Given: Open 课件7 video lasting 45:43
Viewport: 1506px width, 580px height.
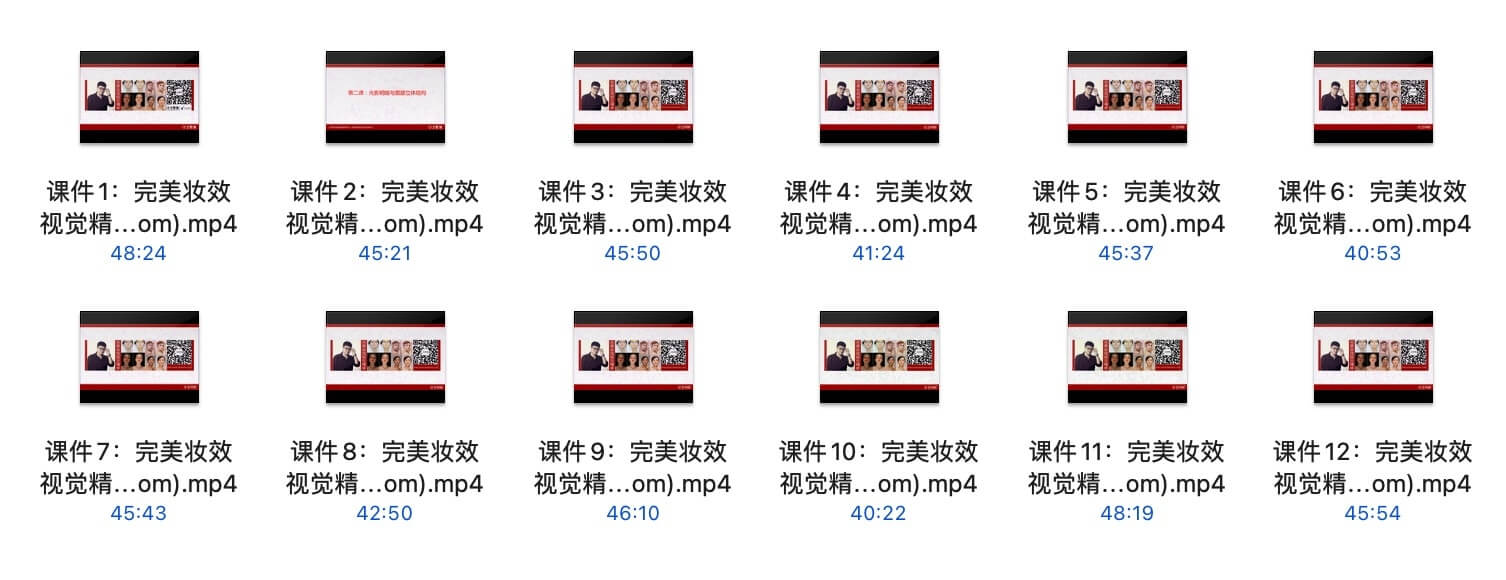Looking at the screenshot, I should [x=139, y=357].
